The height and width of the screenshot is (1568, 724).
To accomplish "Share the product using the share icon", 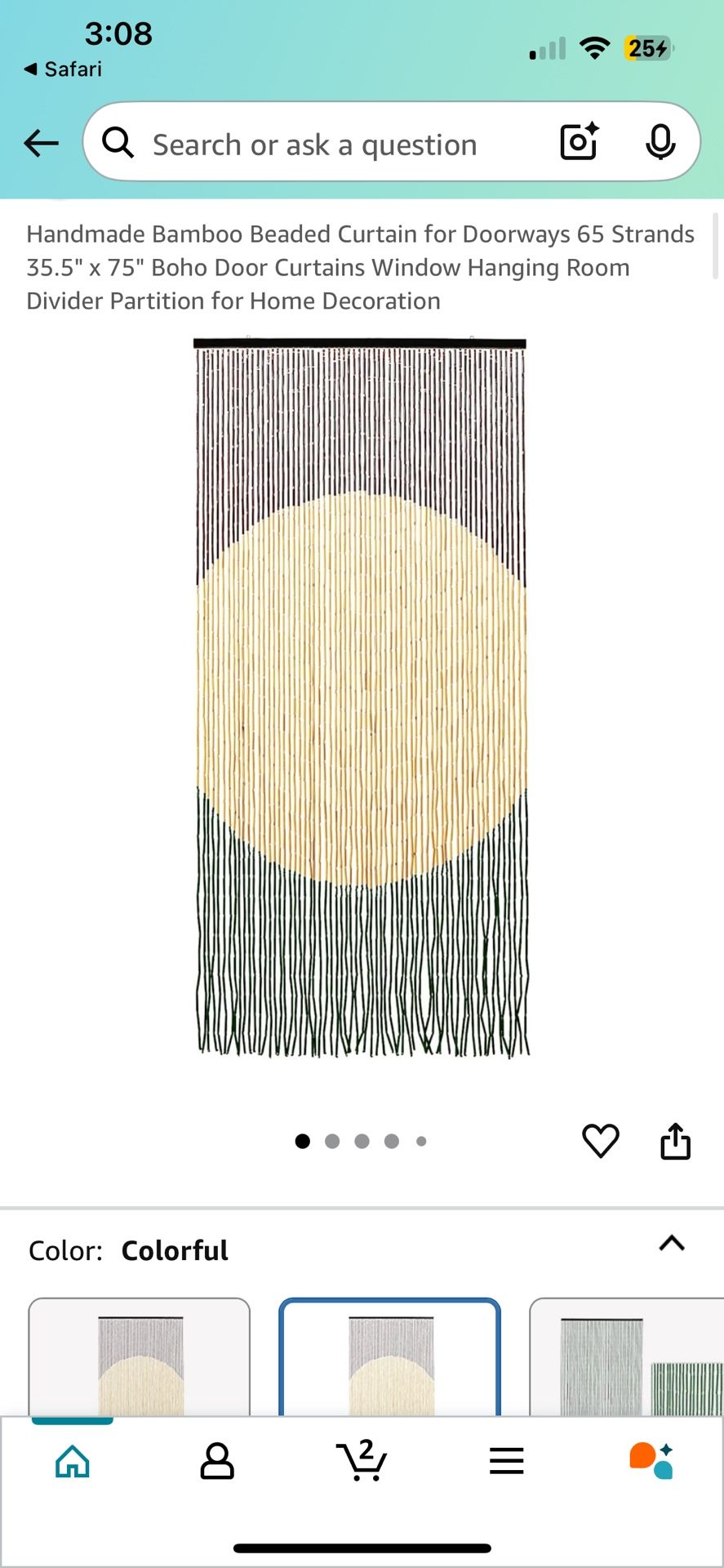I will tap(675, 1141).
